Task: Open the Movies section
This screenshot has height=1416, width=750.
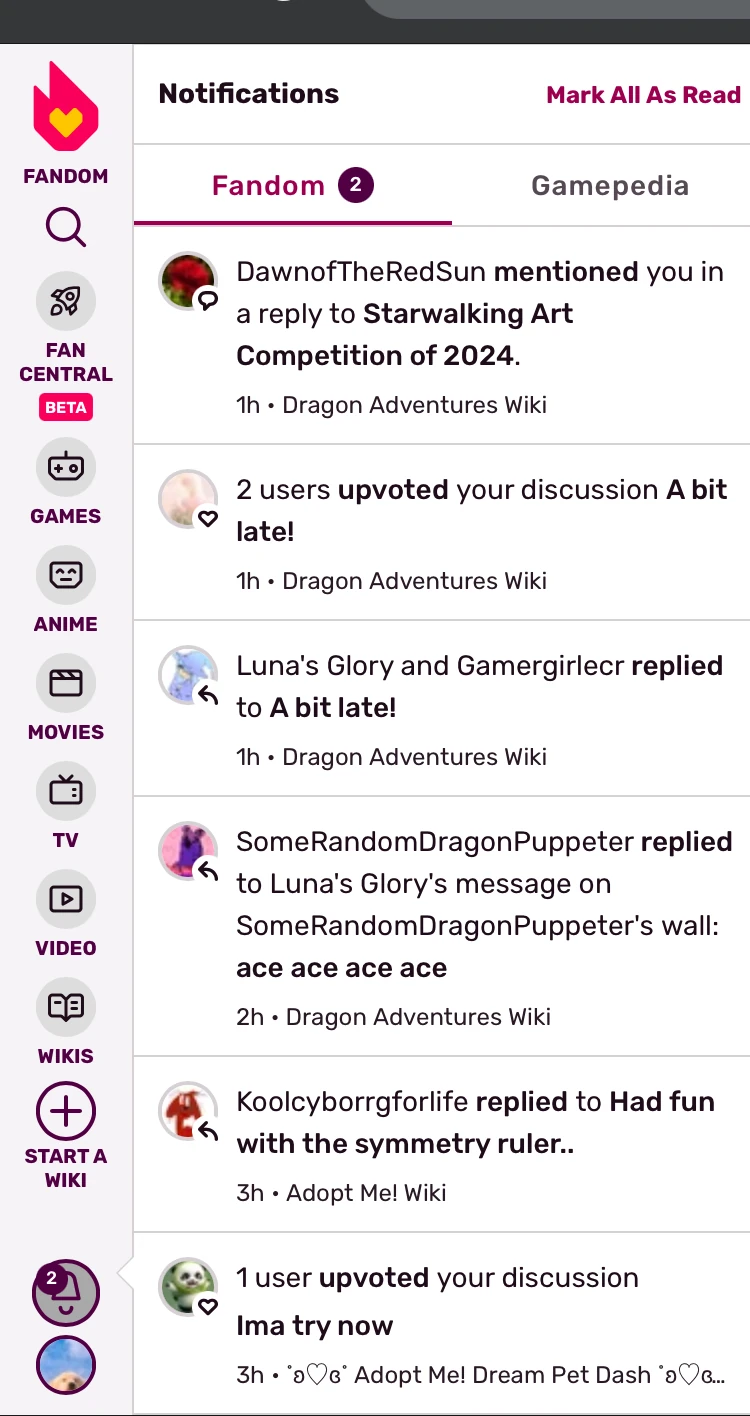Action: point(66,683)
